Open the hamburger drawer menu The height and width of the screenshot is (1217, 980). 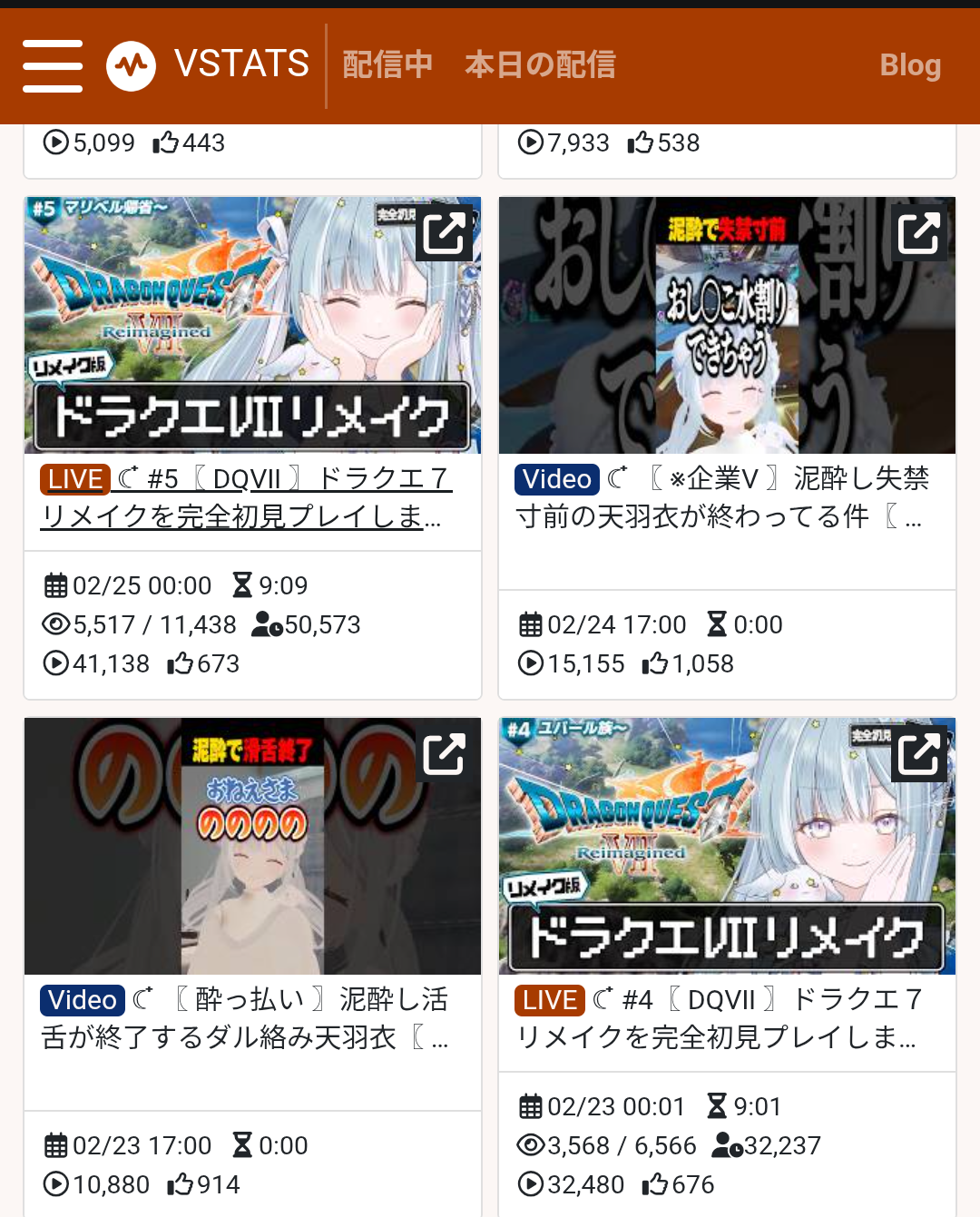[53, 65]
